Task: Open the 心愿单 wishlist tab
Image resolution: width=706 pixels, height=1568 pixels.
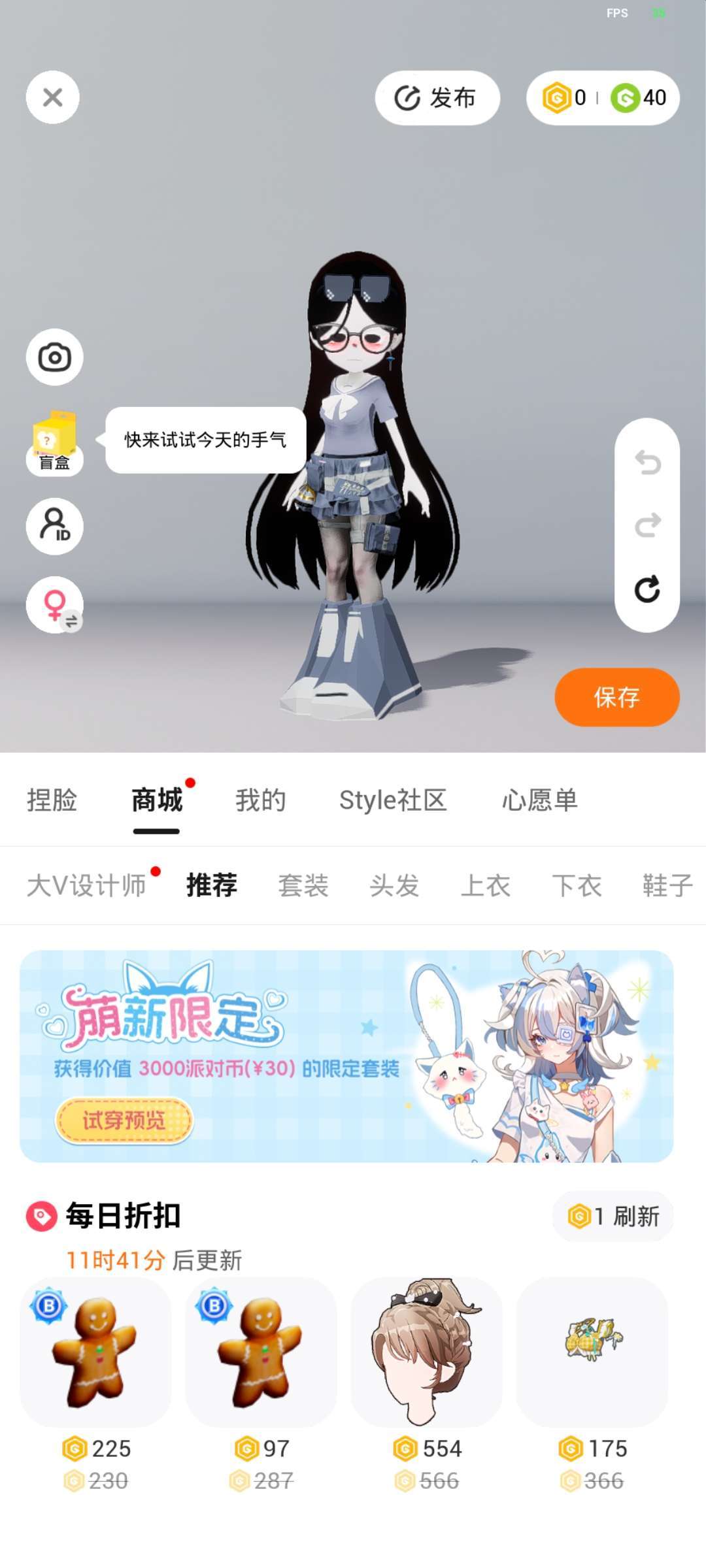Action: (539, 800)
